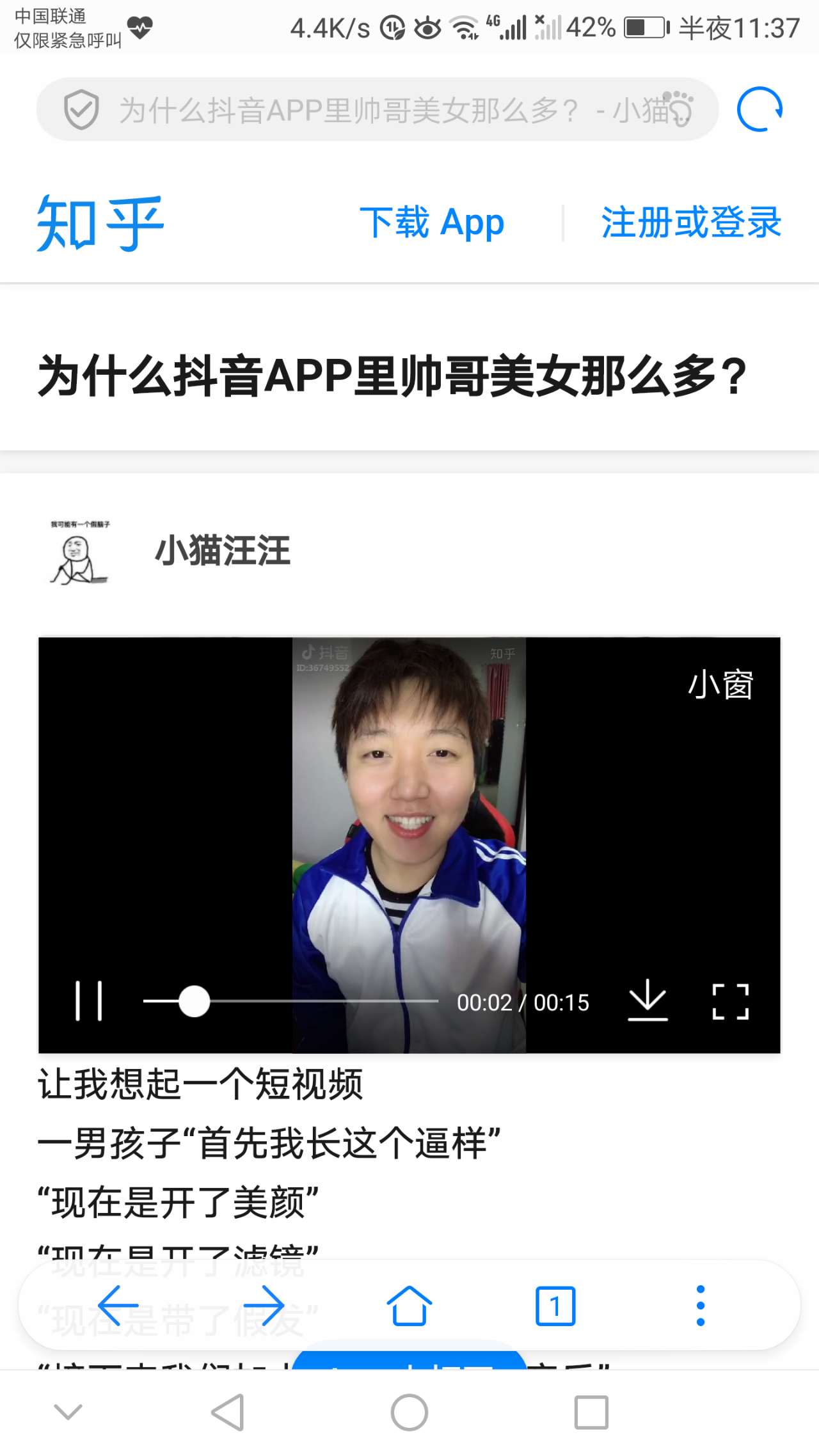The image size is (819, 1456).
Task: Pause the playing video
Action: (89, 1001)
